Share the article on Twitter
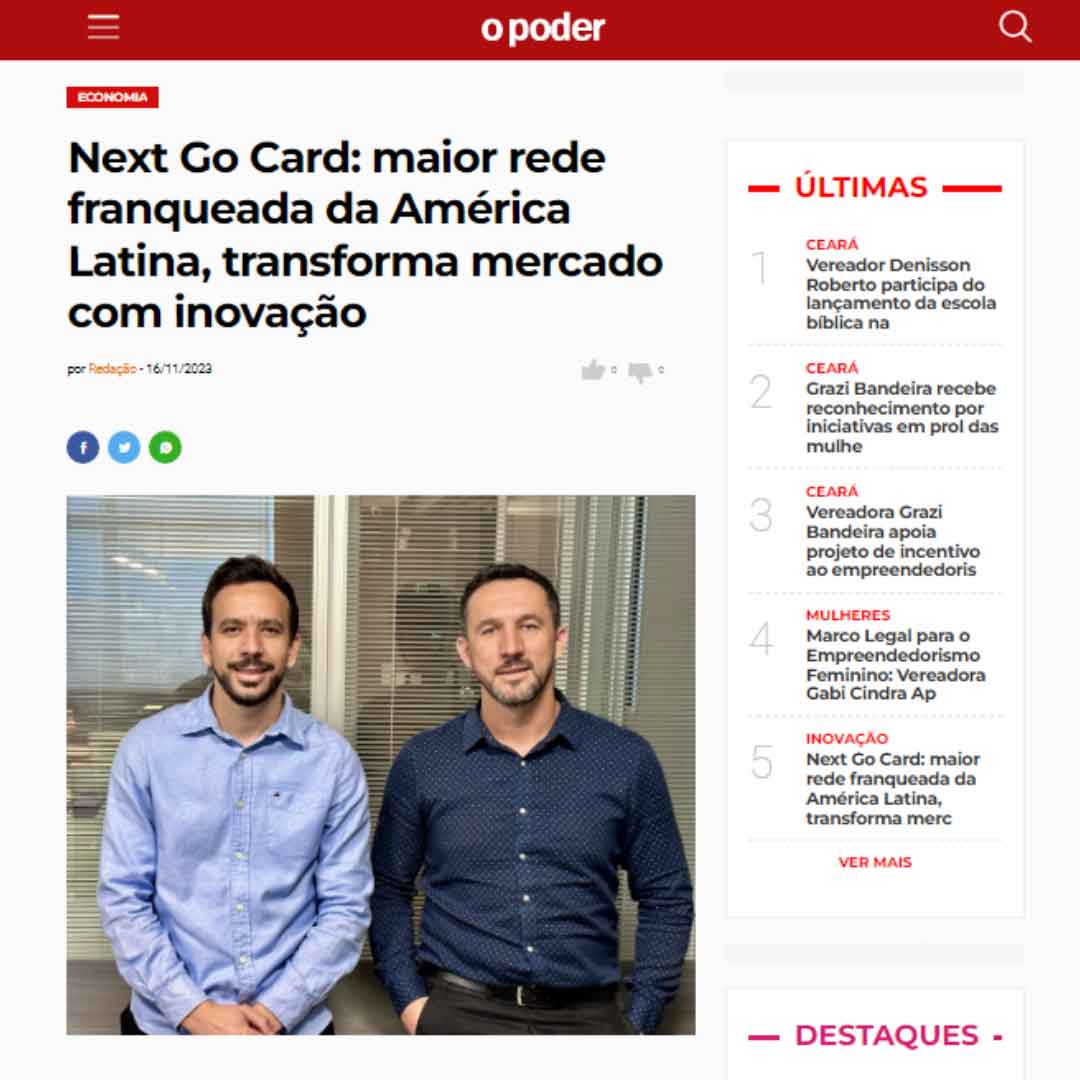The width and height of the screenshot is (1080, 1080). (124, 447)
